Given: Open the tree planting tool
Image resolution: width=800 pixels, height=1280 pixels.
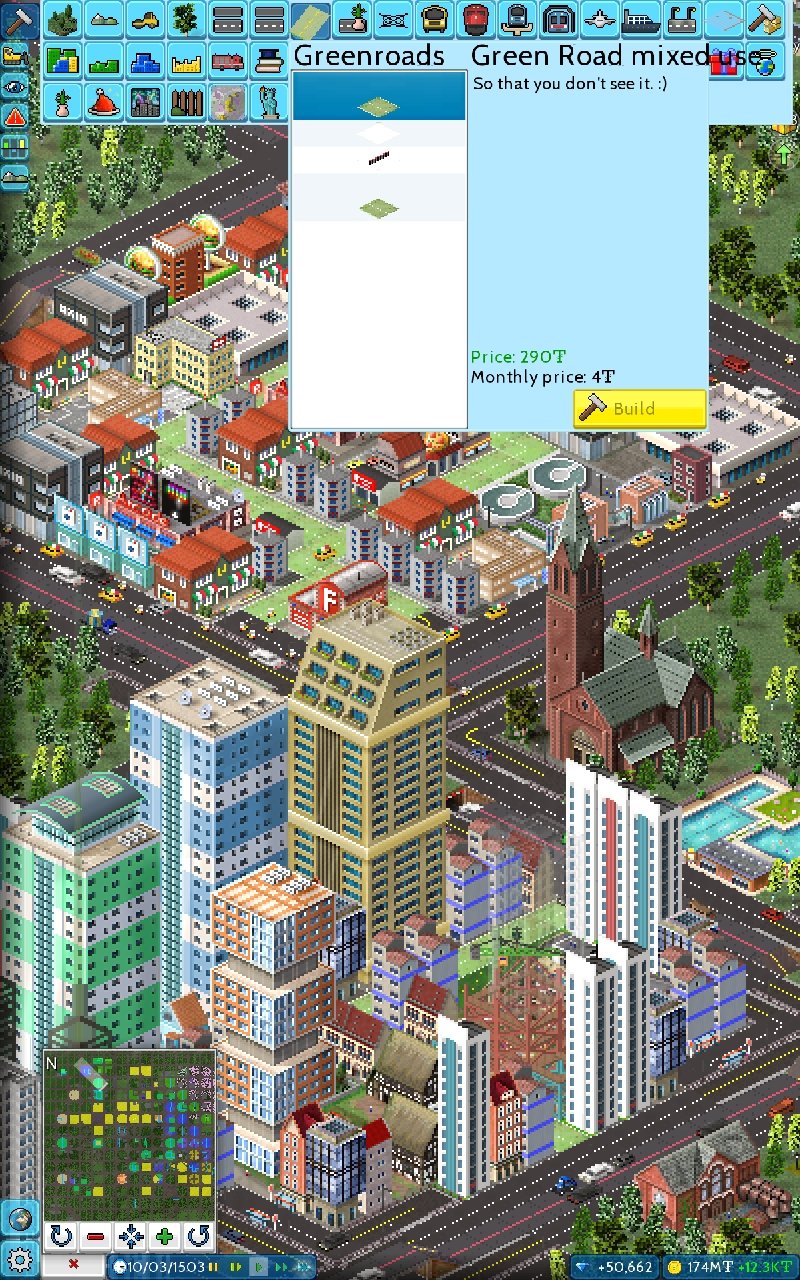Looking at the screenshot, I should 186,19.
